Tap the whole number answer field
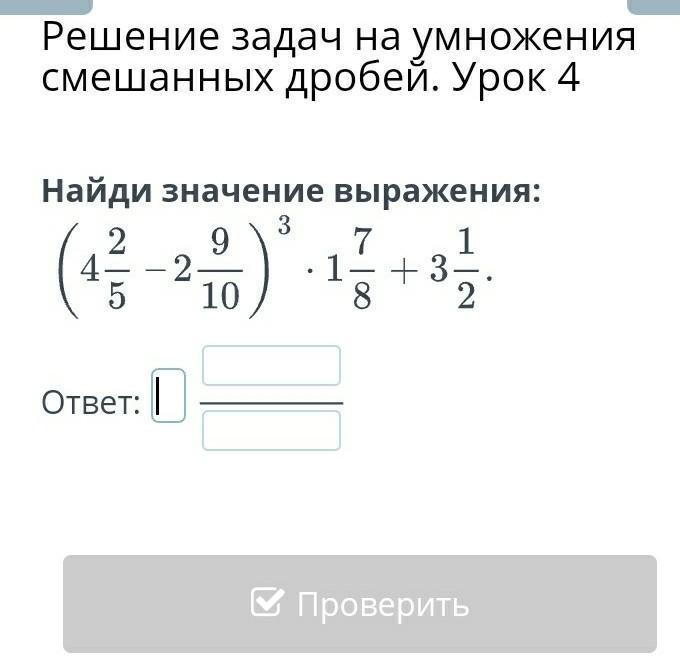Viewport: 680px width, 669px height. click(x=169, y=396)
